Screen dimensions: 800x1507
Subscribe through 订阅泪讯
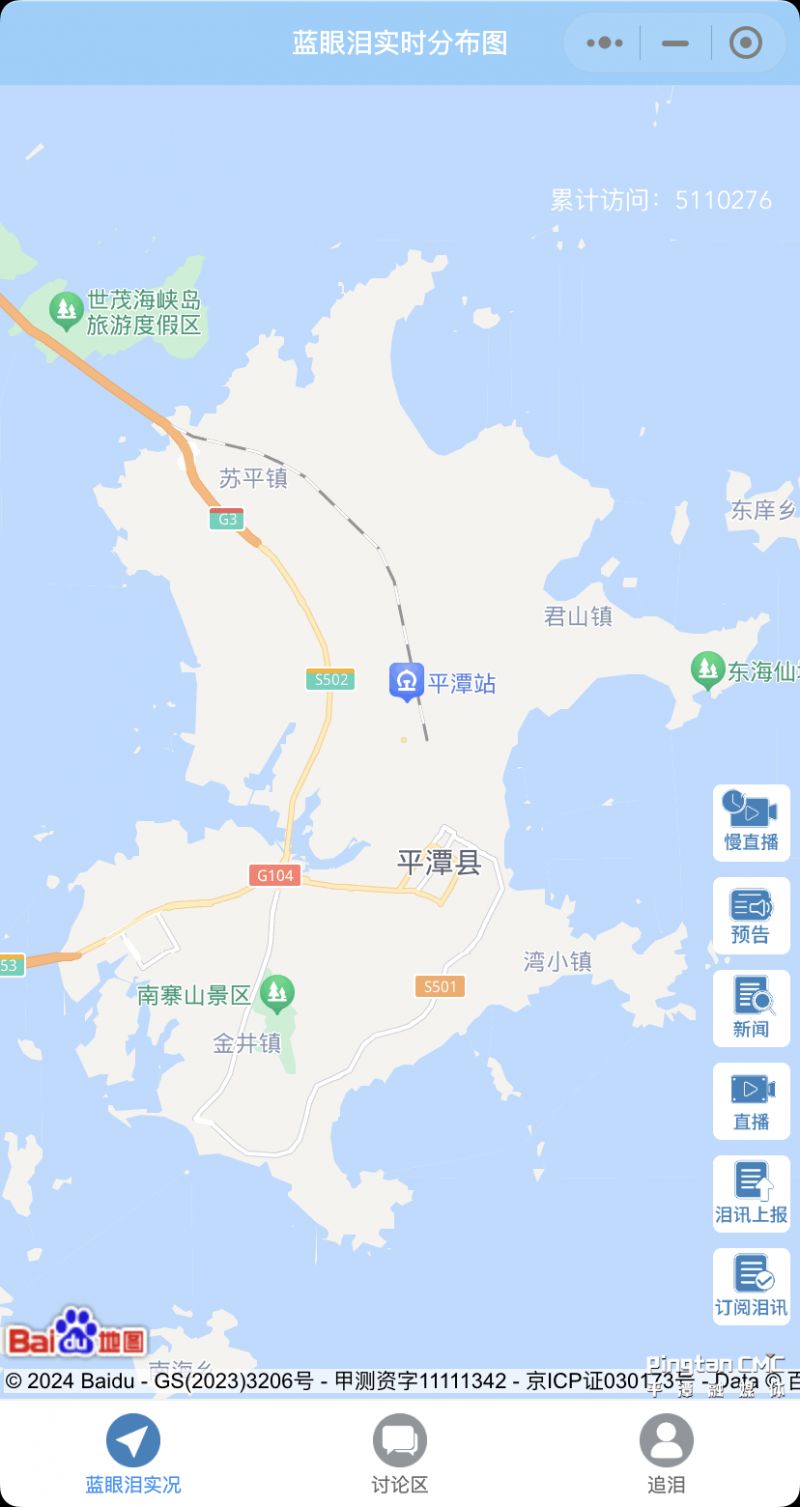click(751, 1286)
